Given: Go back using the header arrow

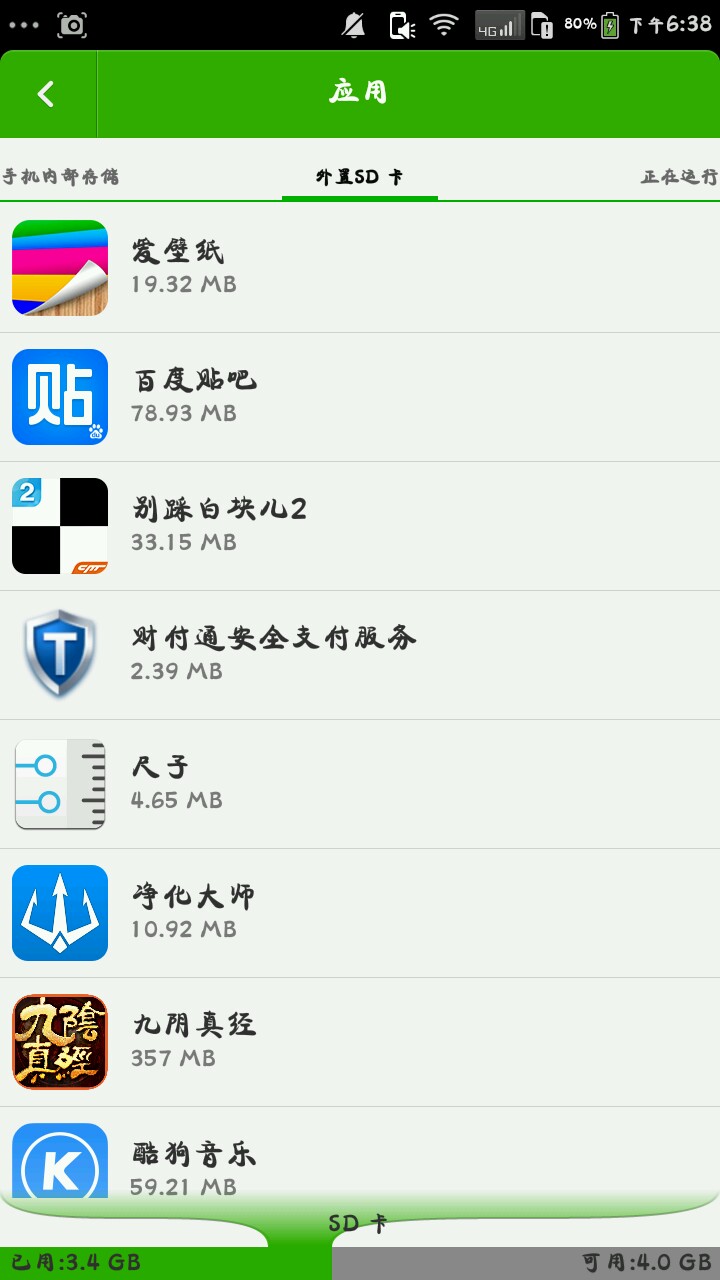Looking at the screenshot, I should click(46, 94).
